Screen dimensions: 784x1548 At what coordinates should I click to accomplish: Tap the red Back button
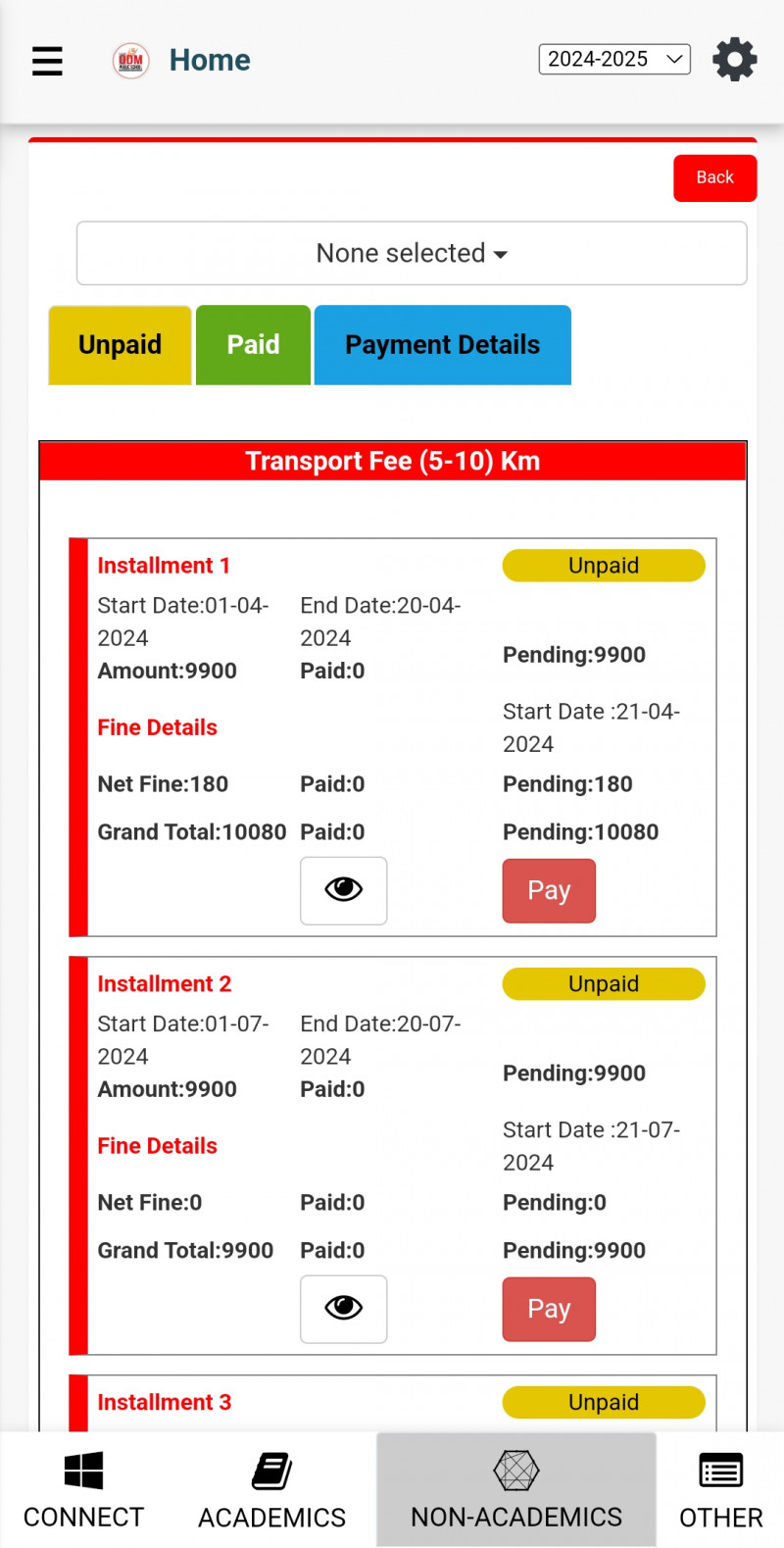click(714, 177)
